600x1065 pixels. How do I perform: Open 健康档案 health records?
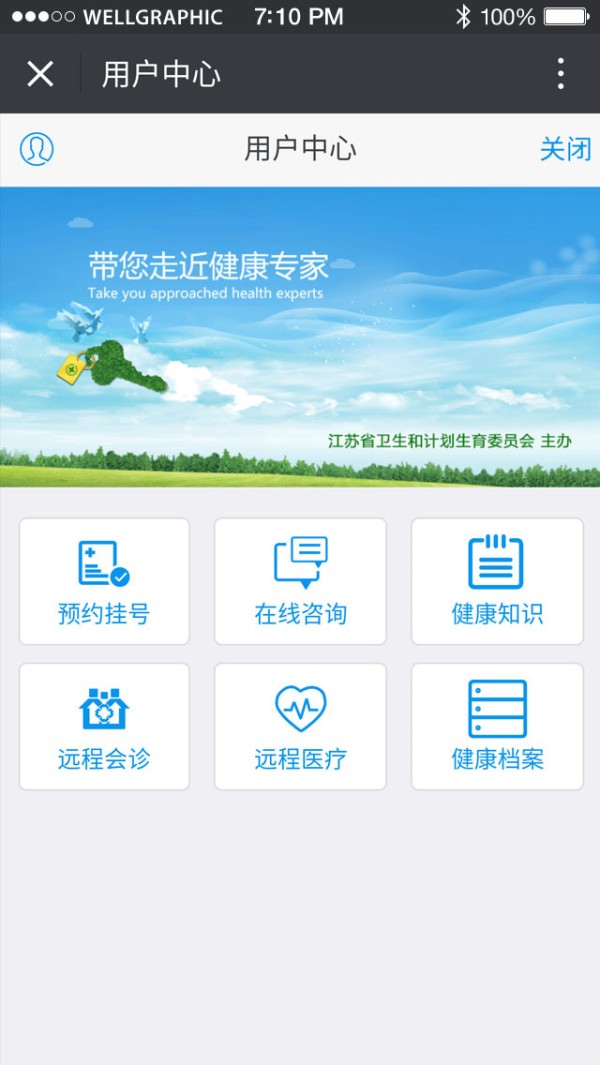click(497, 726)
